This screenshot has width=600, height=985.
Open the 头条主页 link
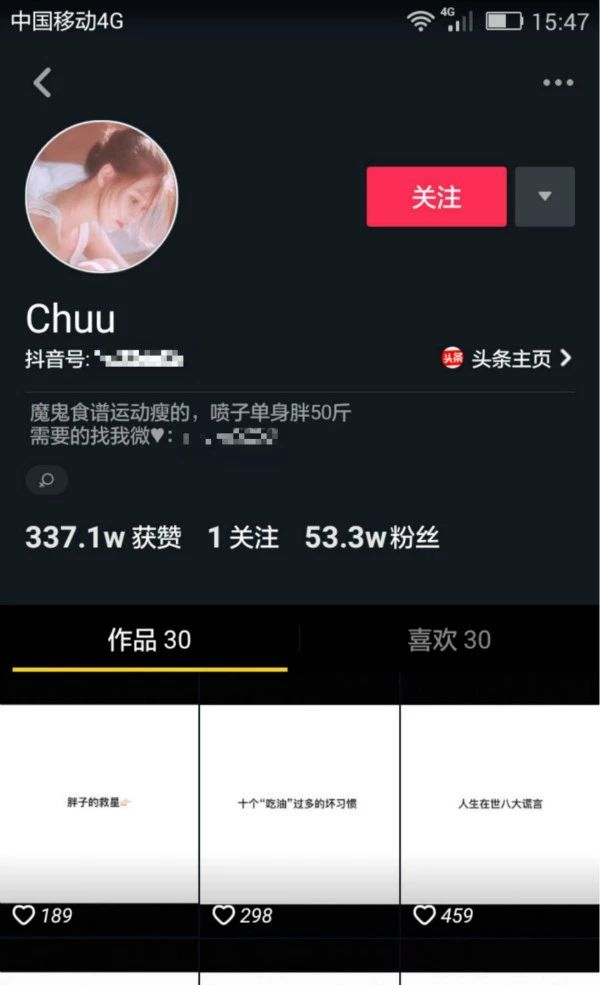(x=508, y=359)
